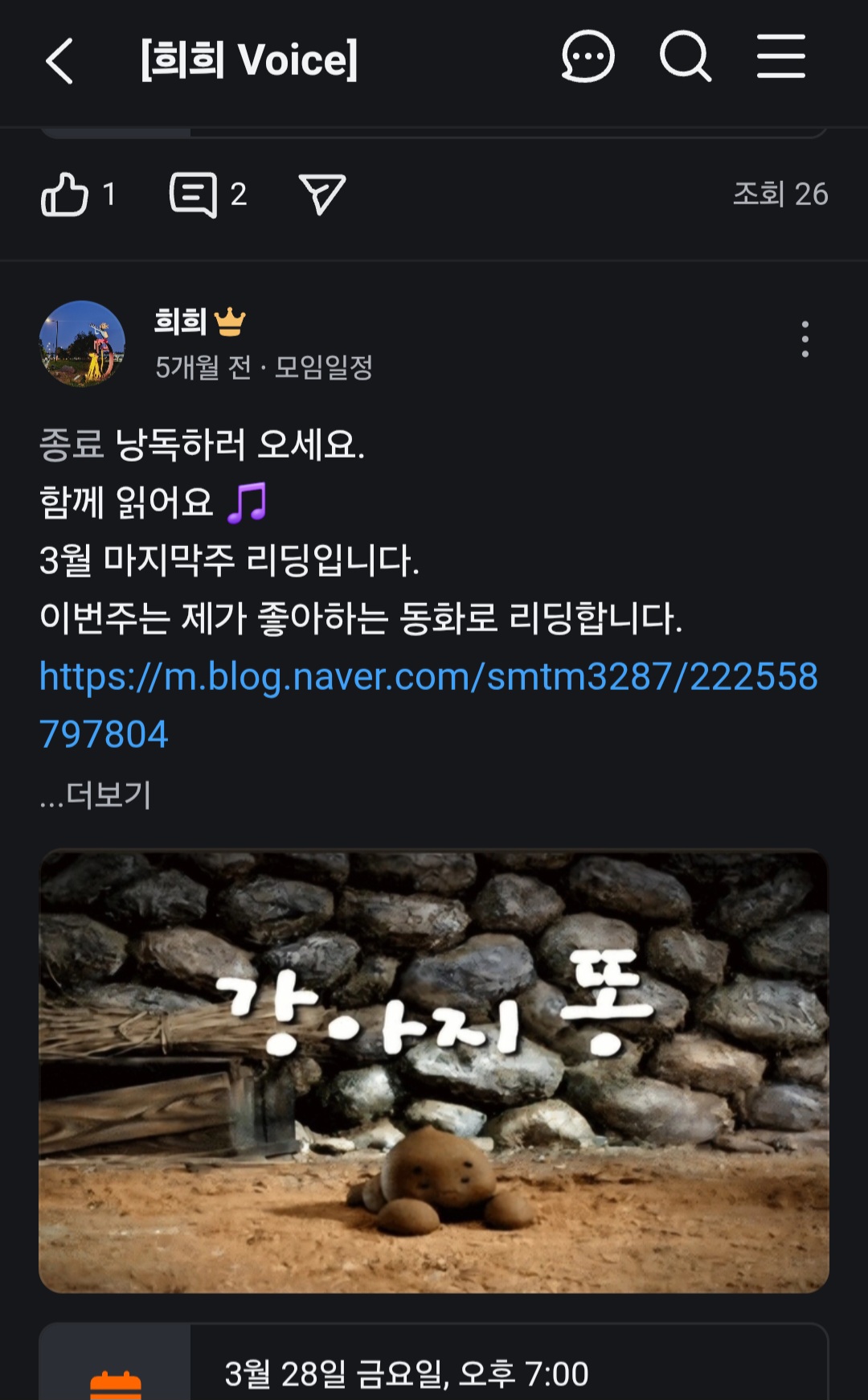This screenshot has width=868, height=1400.
Task: Like the post with 1 like
Action: tap(66, 195)
